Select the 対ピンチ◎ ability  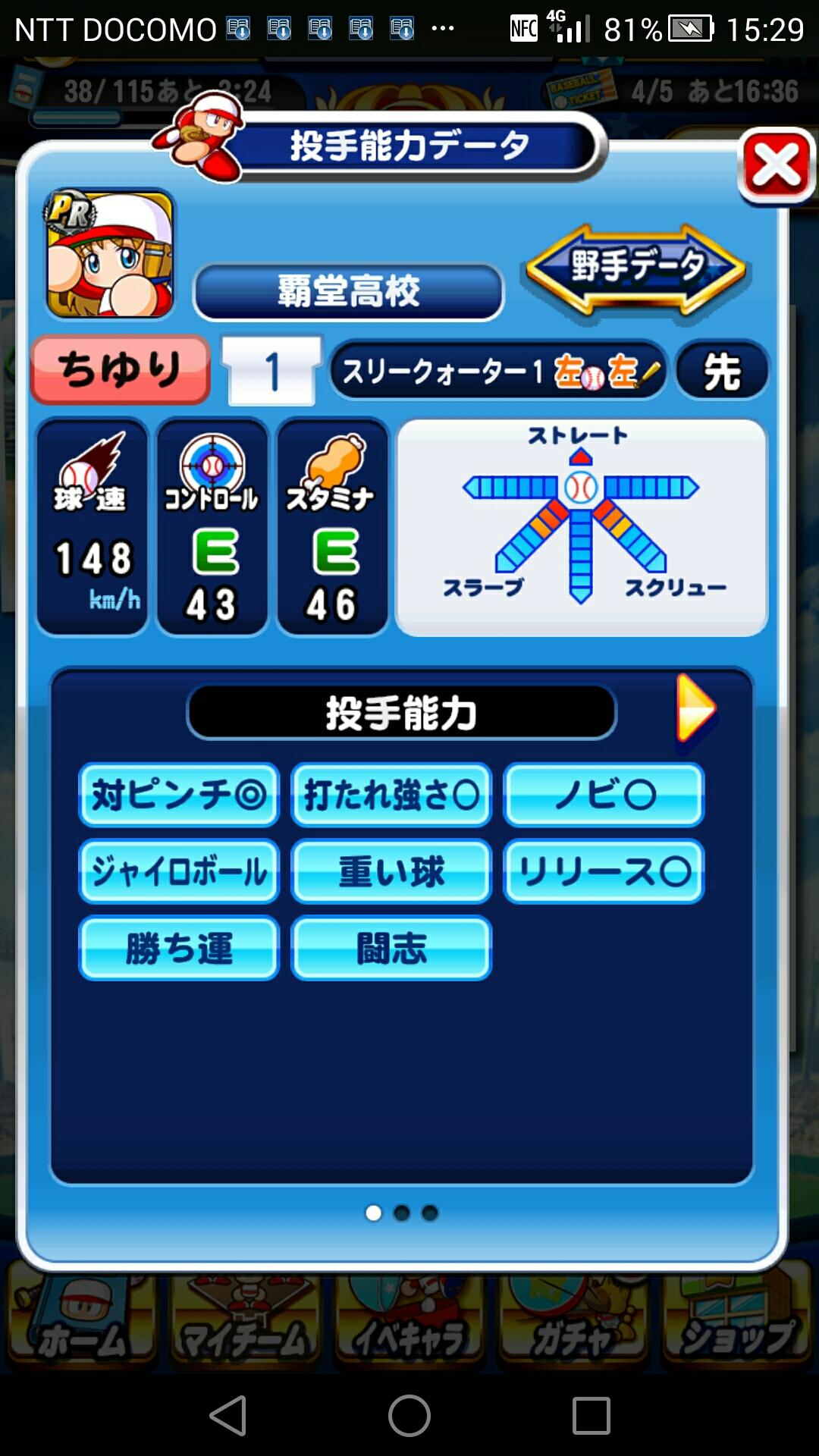pyautogui.click(x=179, y=795)
